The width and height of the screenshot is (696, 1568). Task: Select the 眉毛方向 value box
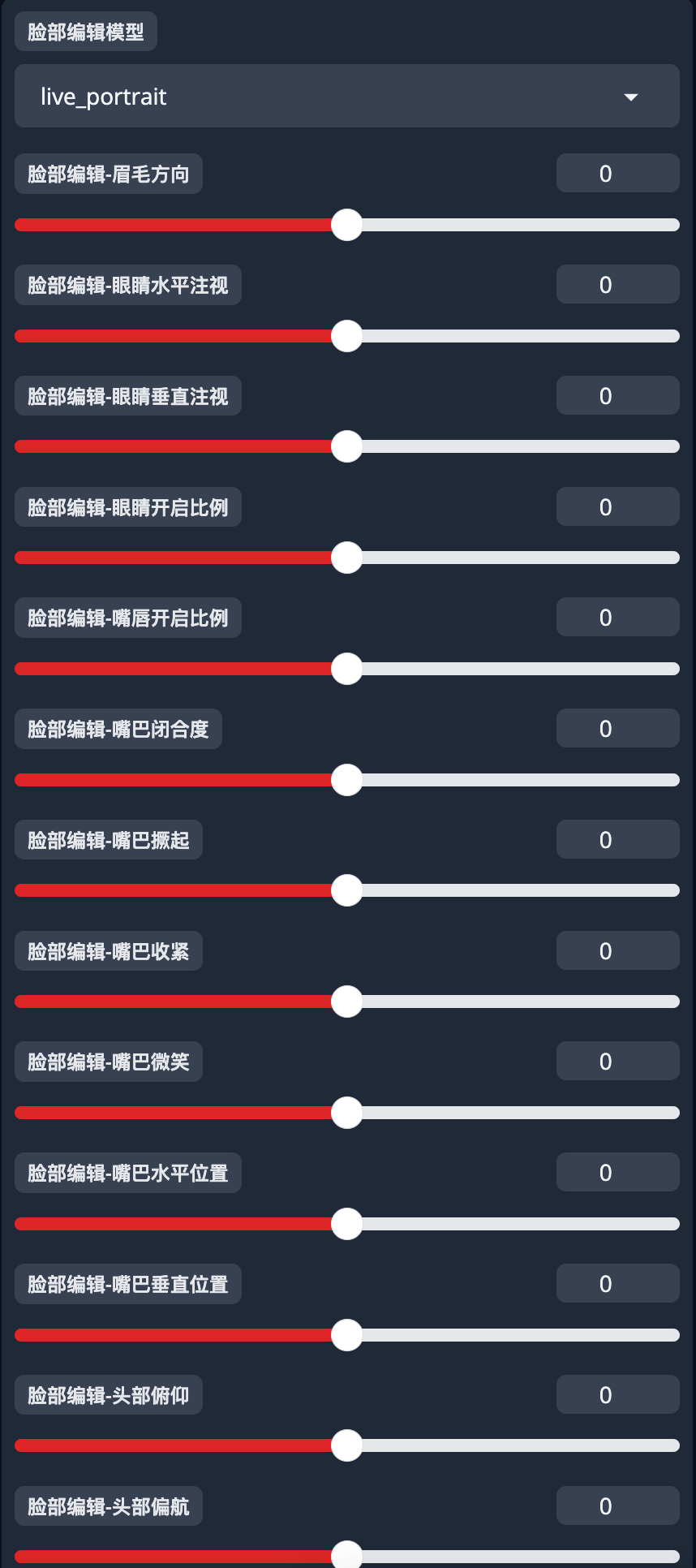[x=617, y=174]
